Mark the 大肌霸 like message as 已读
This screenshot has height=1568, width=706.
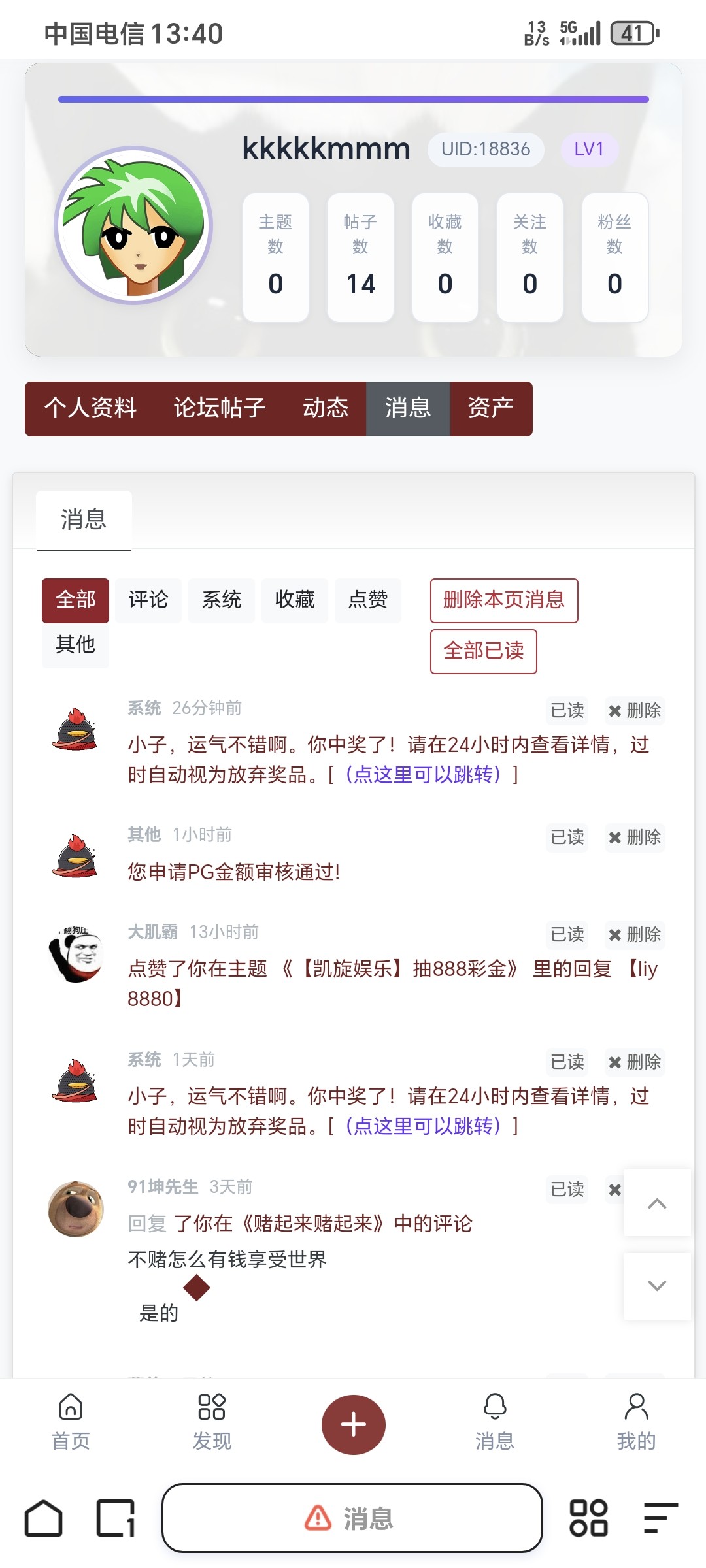click(566, 936)
